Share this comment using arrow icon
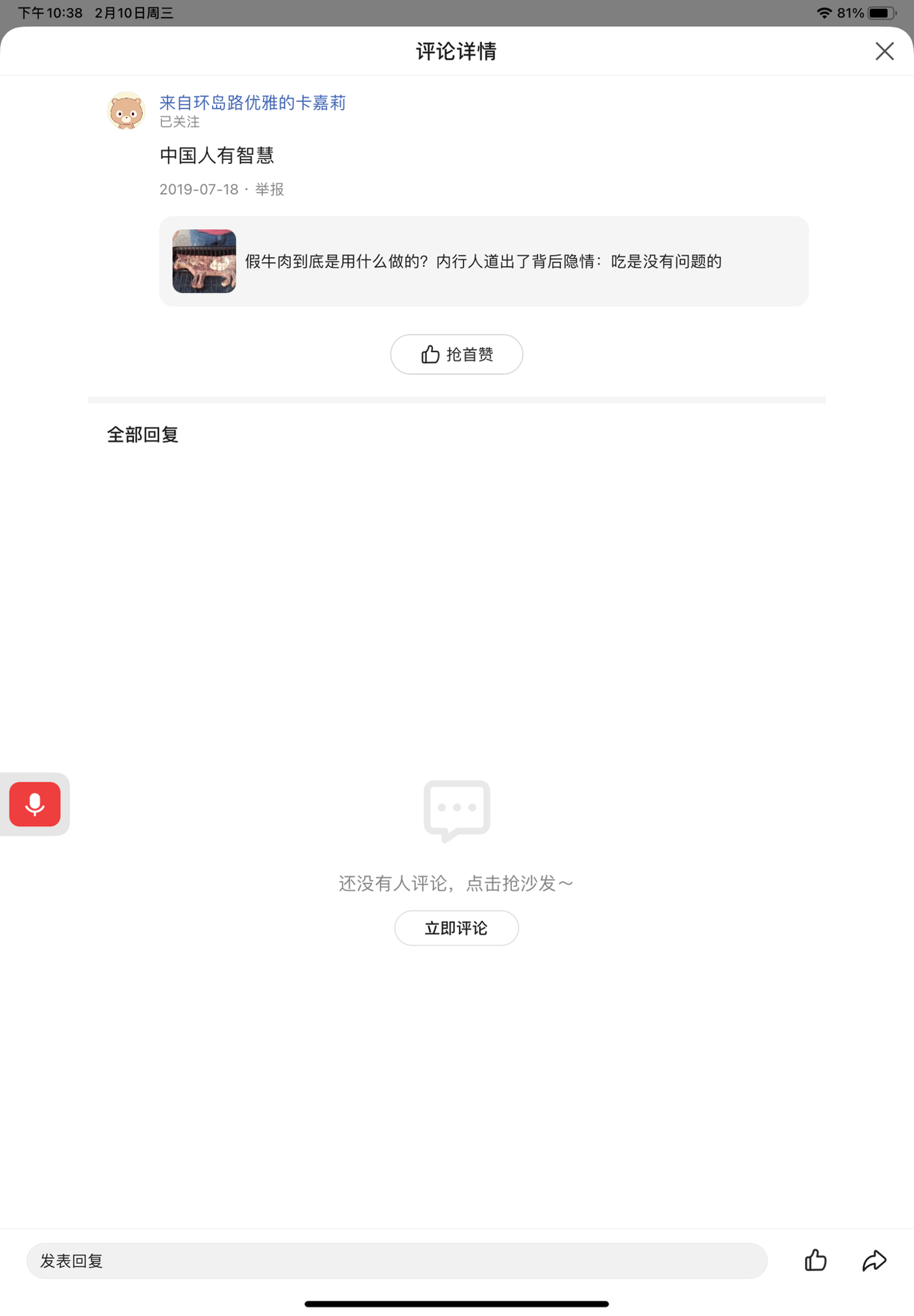 (874, 1260)
